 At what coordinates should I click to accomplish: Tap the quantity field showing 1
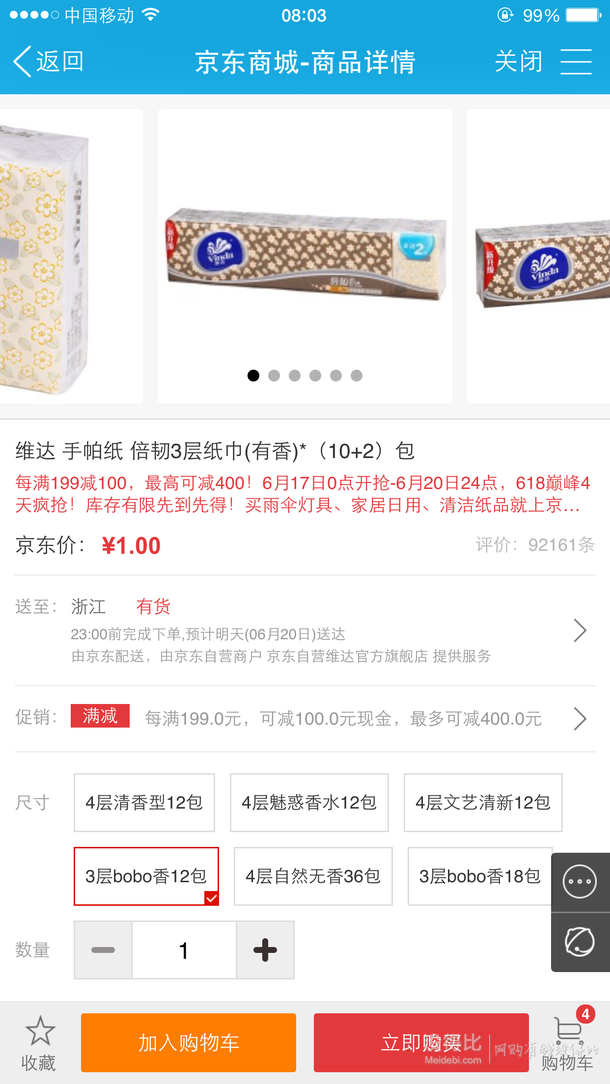(184, 950)
